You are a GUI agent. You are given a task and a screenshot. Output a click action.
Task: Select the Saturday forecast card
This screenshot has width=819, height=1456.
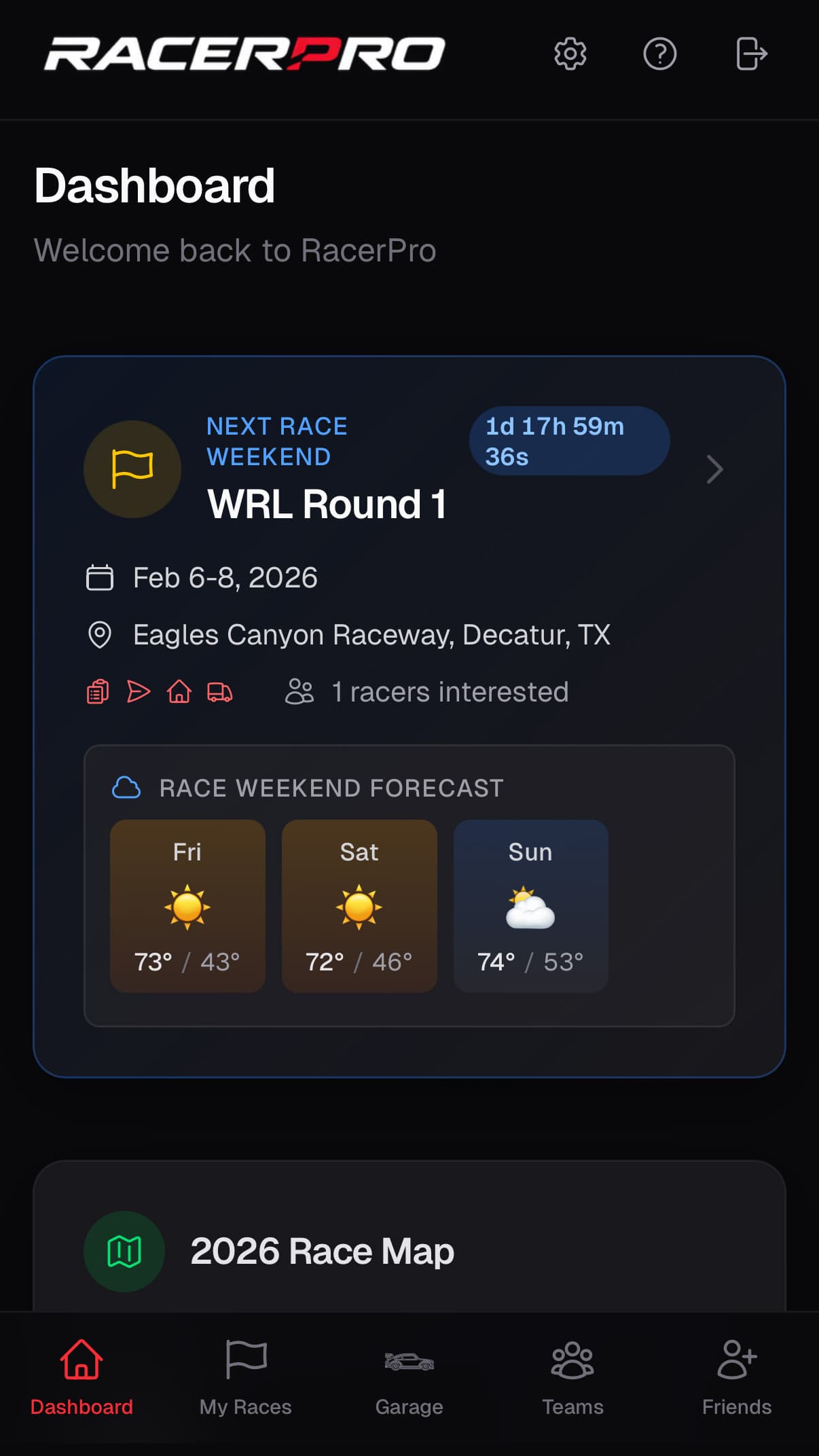[x=359, y=907]
